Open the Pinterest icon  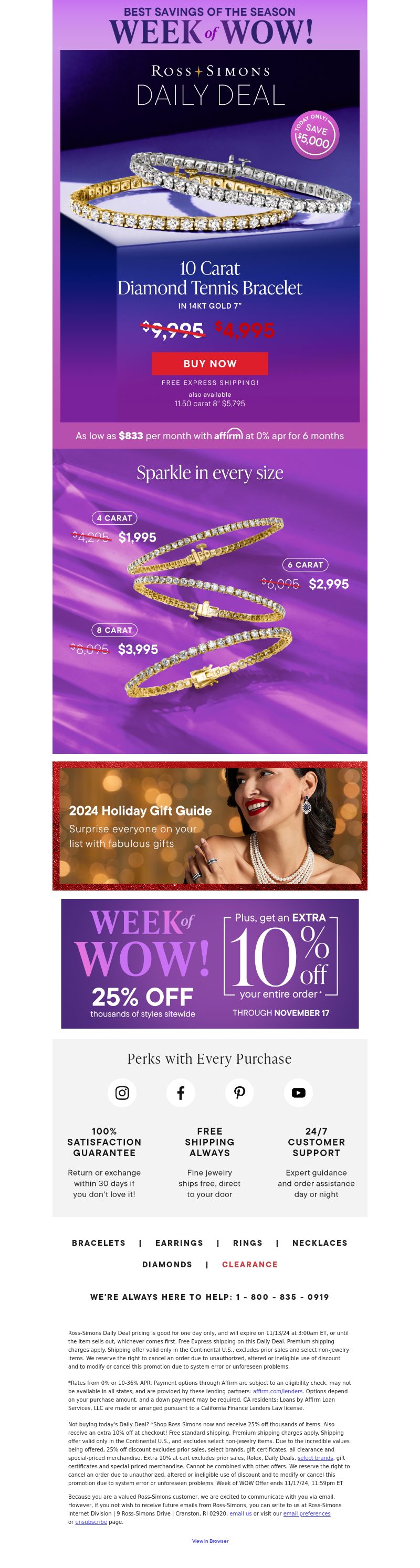click(239, 1093)
